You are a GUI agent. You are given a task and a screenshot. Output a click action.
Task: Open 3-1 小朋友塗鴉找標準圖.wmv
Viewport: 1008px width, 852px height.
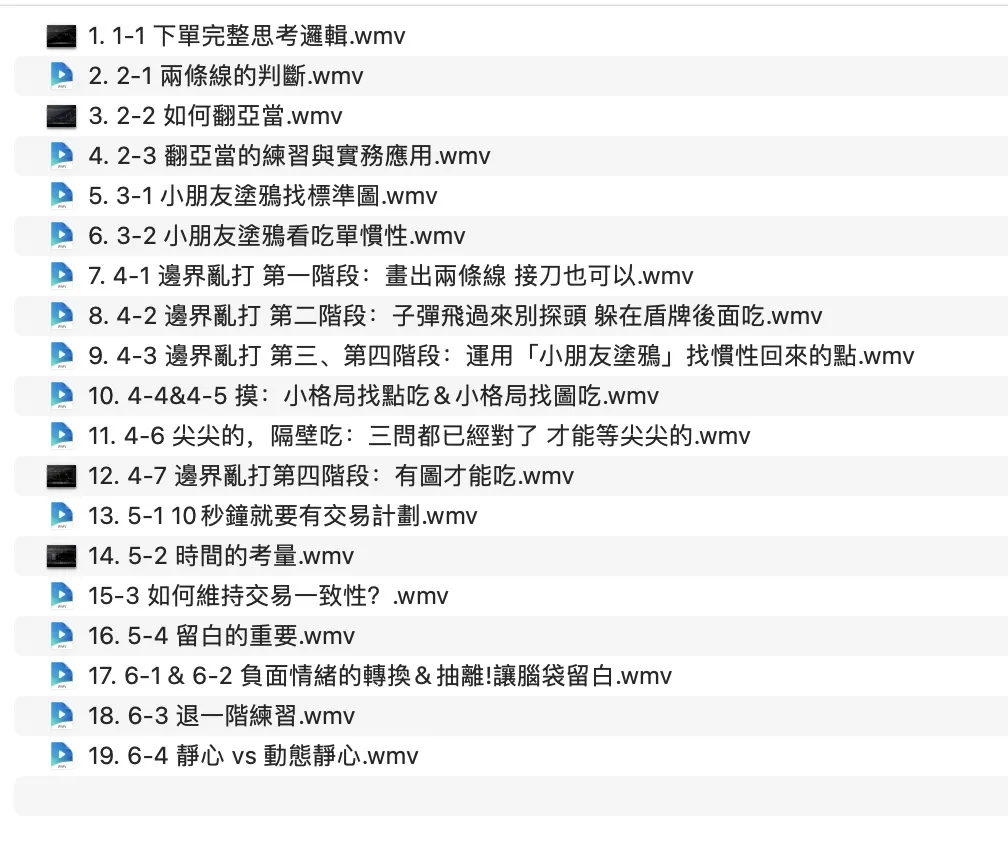[x=262, y=196]
